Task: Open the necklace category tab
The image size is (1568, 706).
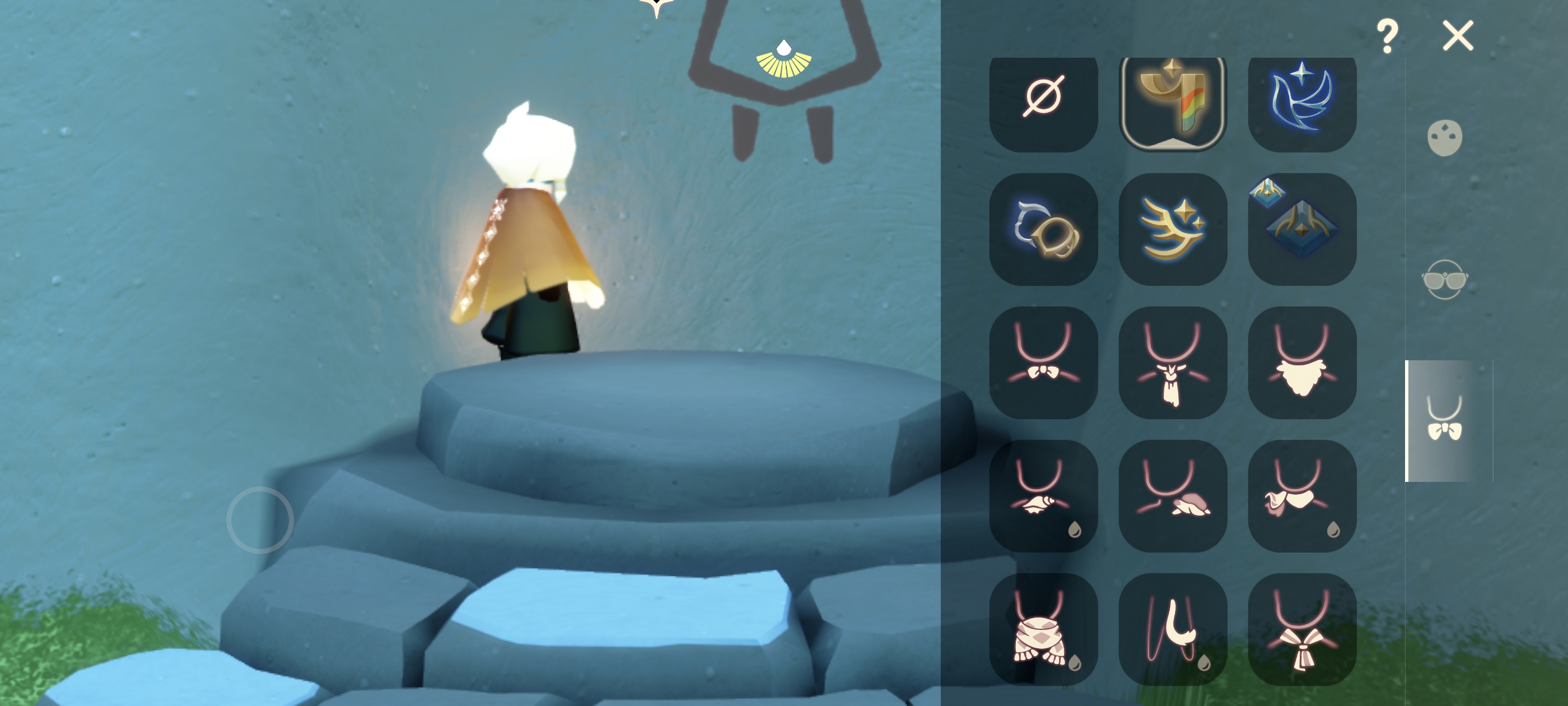Action: [1444, 420]
